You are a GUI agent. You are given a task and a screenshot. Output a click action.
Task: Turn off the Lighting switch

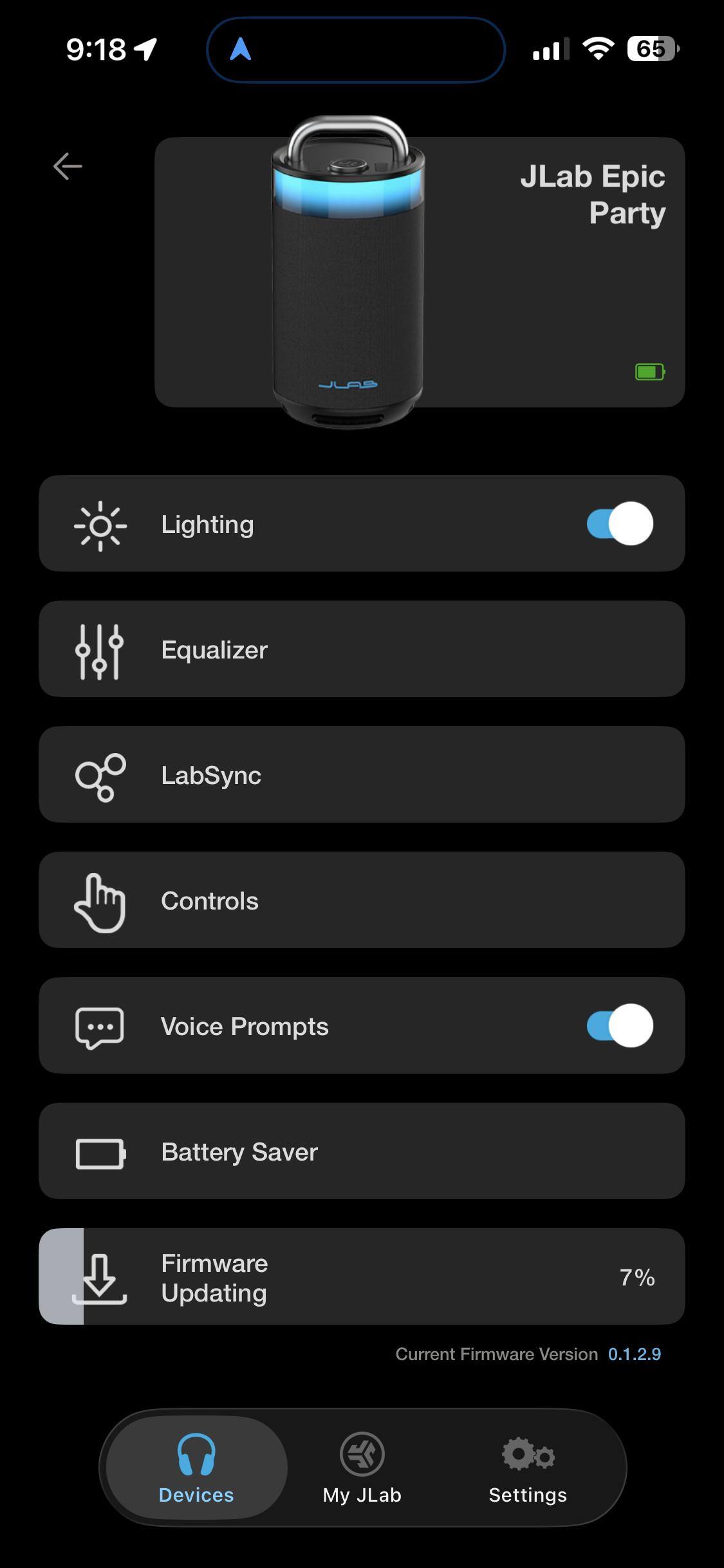[619, 523]
